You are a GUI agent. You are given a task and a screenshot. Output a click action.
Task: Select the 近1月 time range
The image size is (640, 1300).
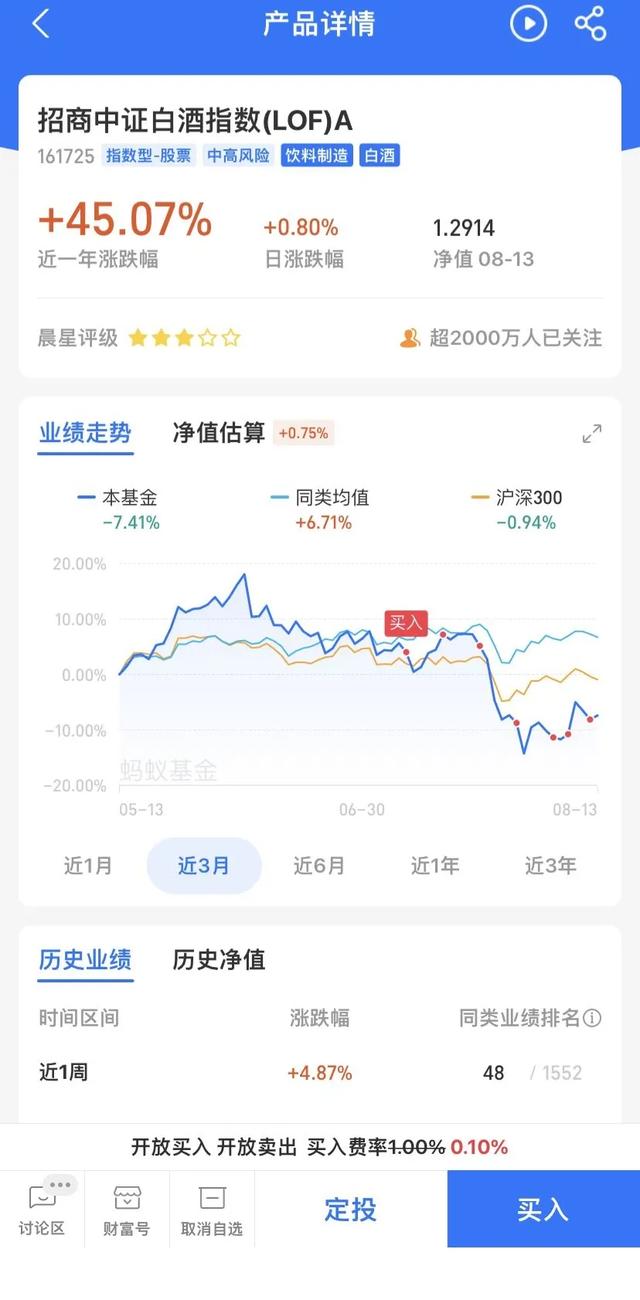coord(88,865)
